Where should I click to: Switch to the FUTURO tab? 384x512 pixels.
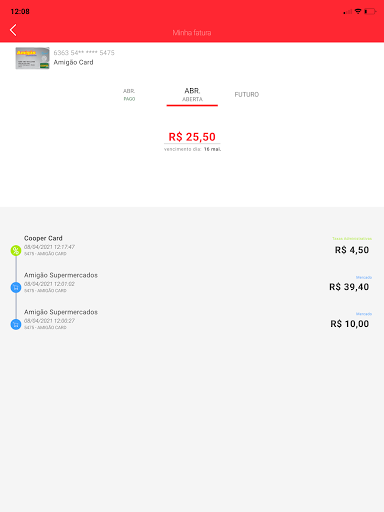247,95
